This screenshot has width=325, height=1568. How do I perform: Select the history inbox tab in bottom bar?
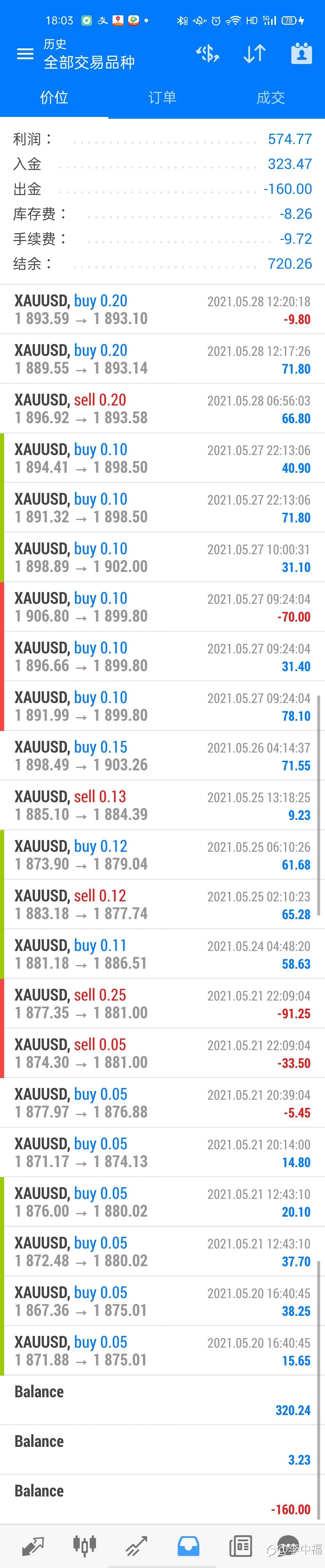pyautogui.click(x=188, y=1545)
